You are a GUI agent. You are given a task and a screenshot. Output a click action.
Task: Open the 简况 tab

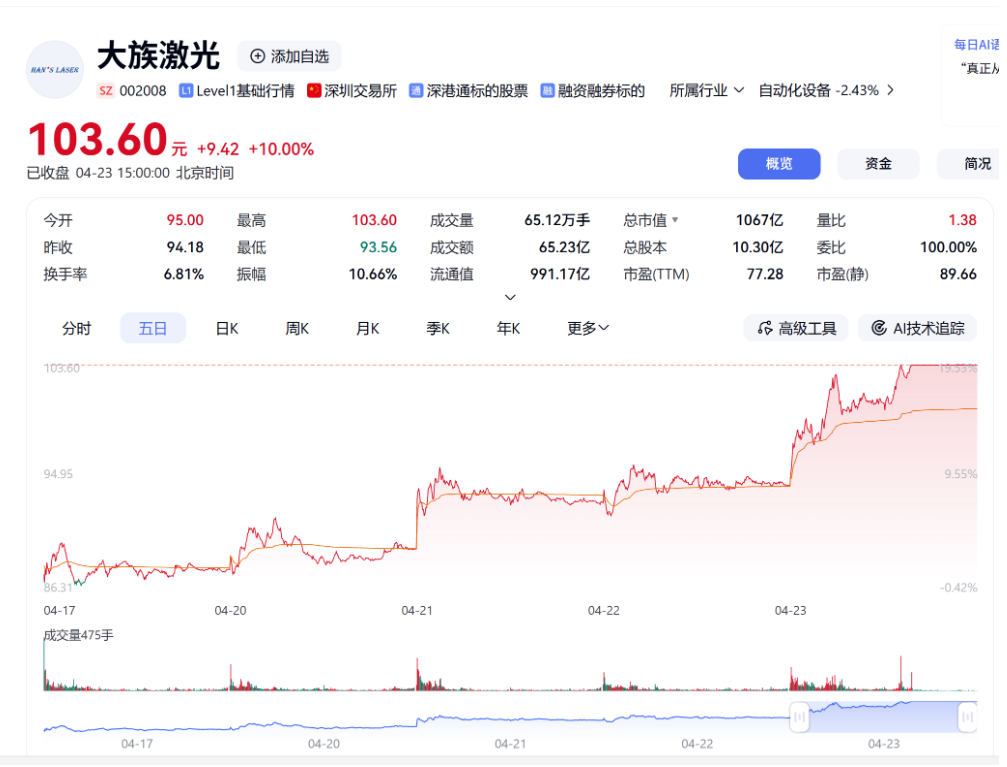[x=976, y=164]
